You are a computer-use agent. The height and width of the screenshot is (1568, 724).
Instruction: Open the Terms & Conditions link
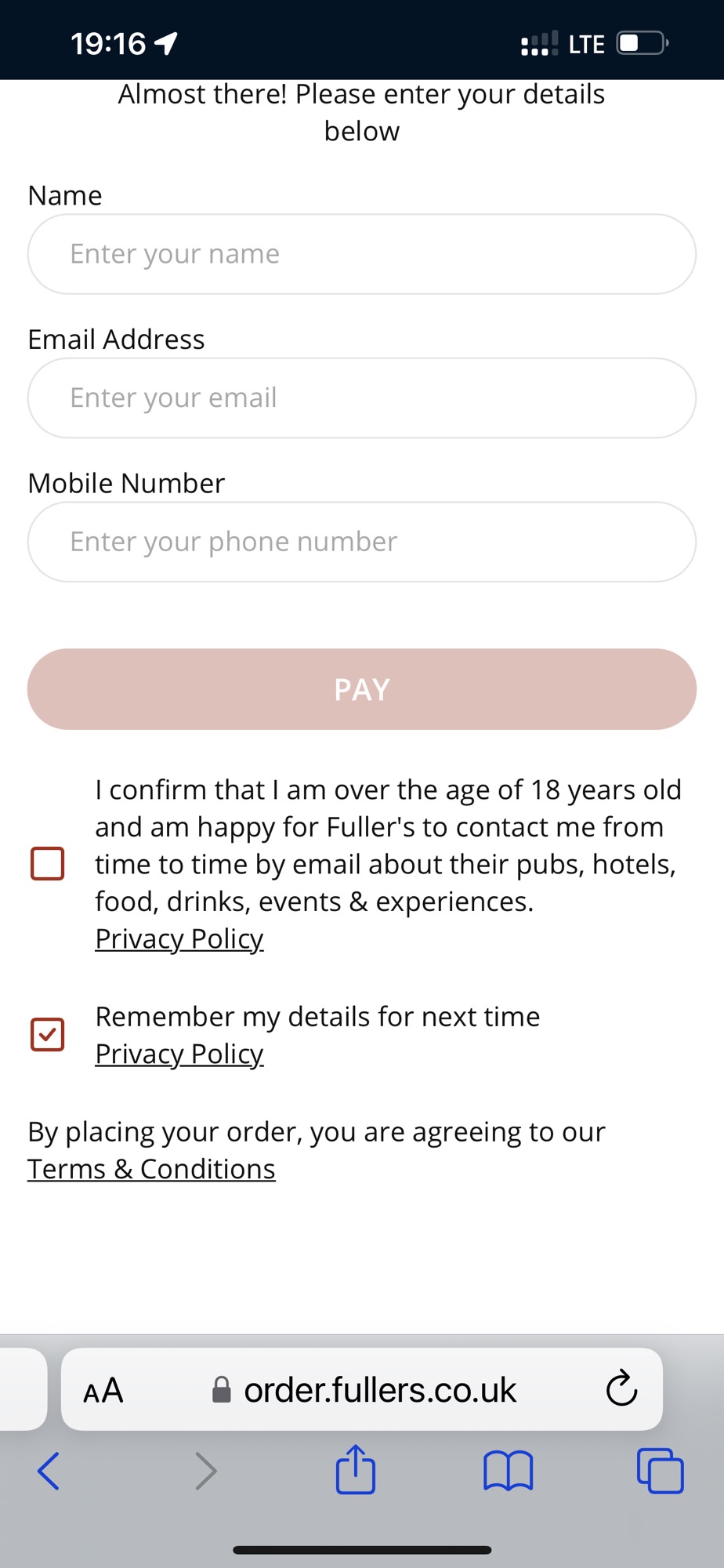(151, 1168)
